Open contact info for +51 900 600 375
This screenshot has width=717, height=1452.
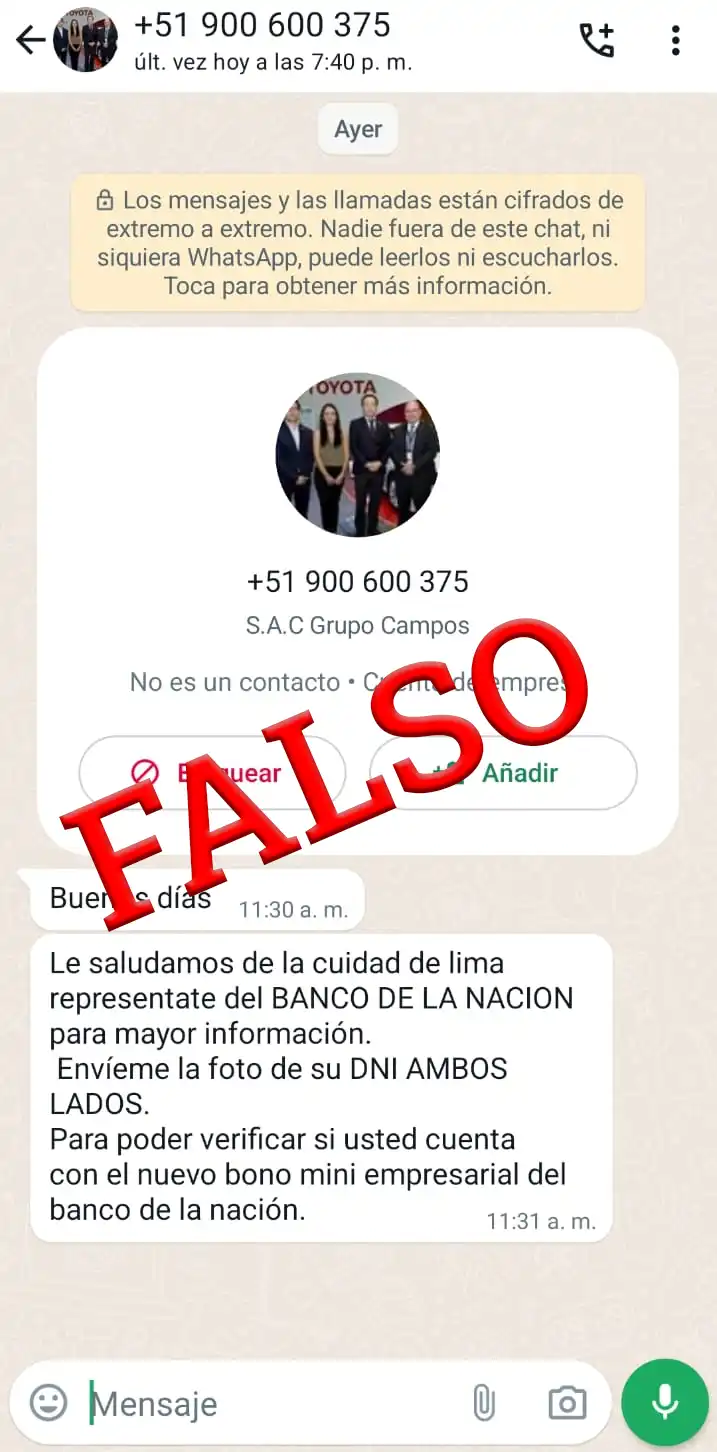262,38
